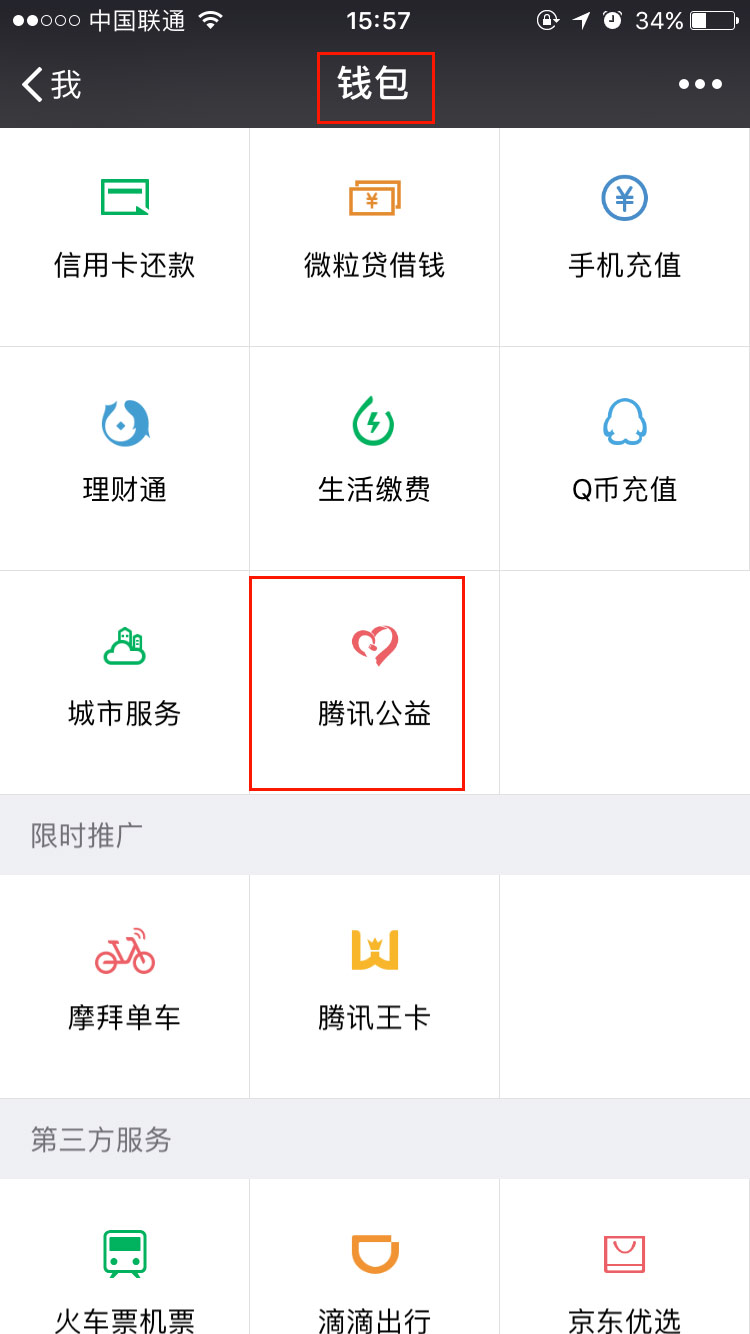Open 城市服务

pyautogui.click(x=125, y=683)
